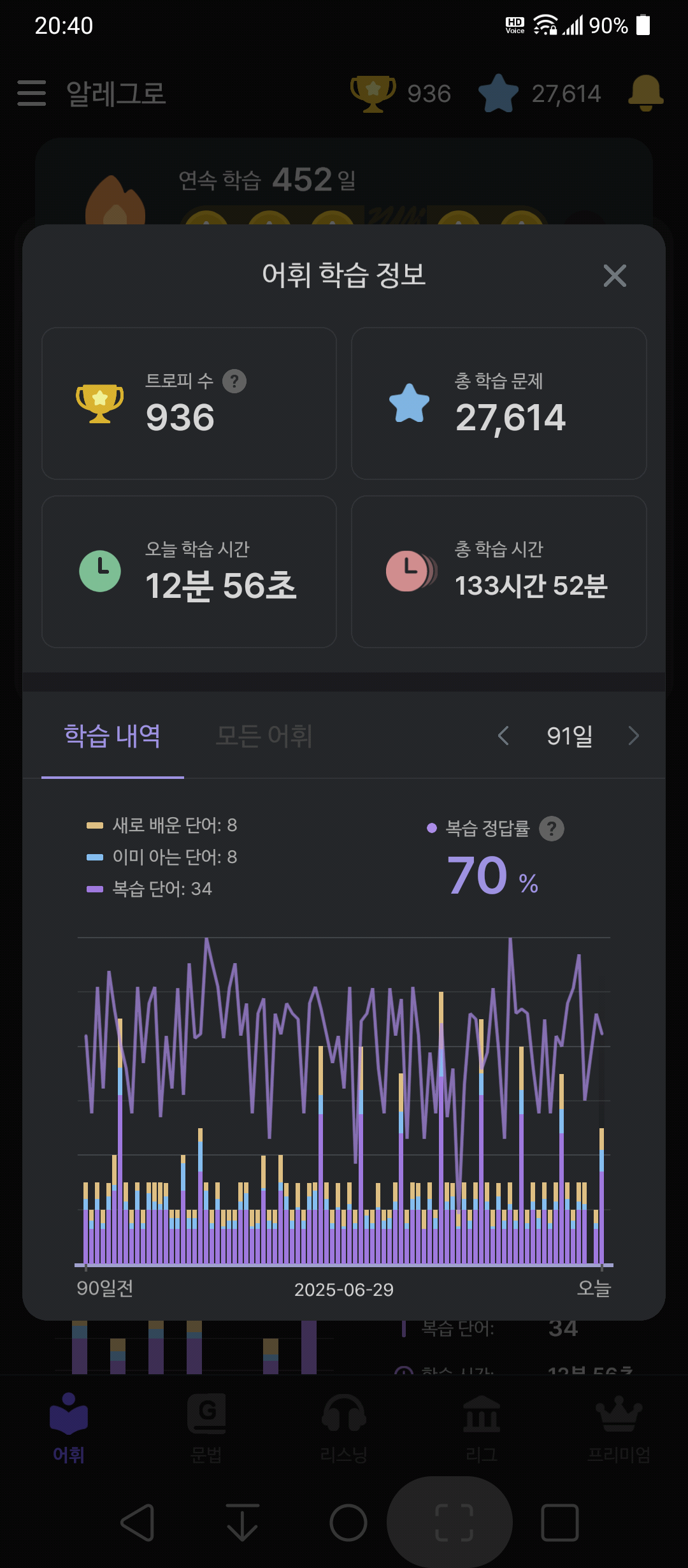688x1568 pixels.
Task: Close the 어휘 학습 정보 dialog
Action: click(615, 275)
